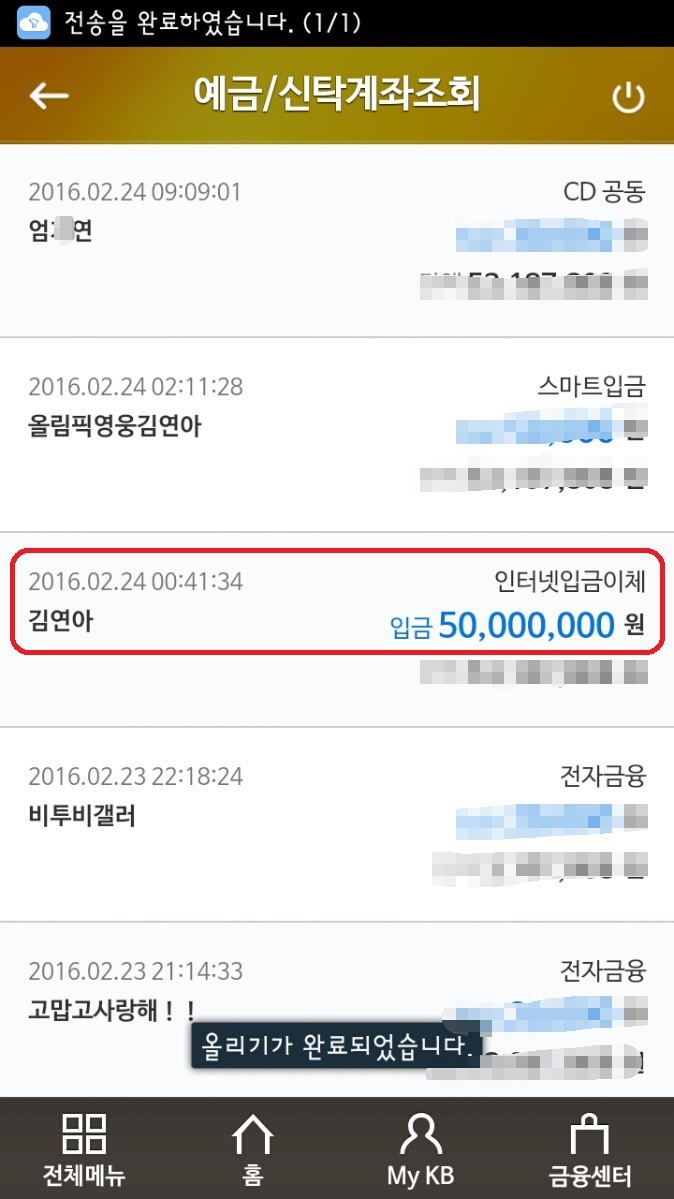Image resolution: width=674 pixels, height=1199 pixels.
Task: Select the CD 공동 transaction at 09:09:01
Action: pos(336,240)
